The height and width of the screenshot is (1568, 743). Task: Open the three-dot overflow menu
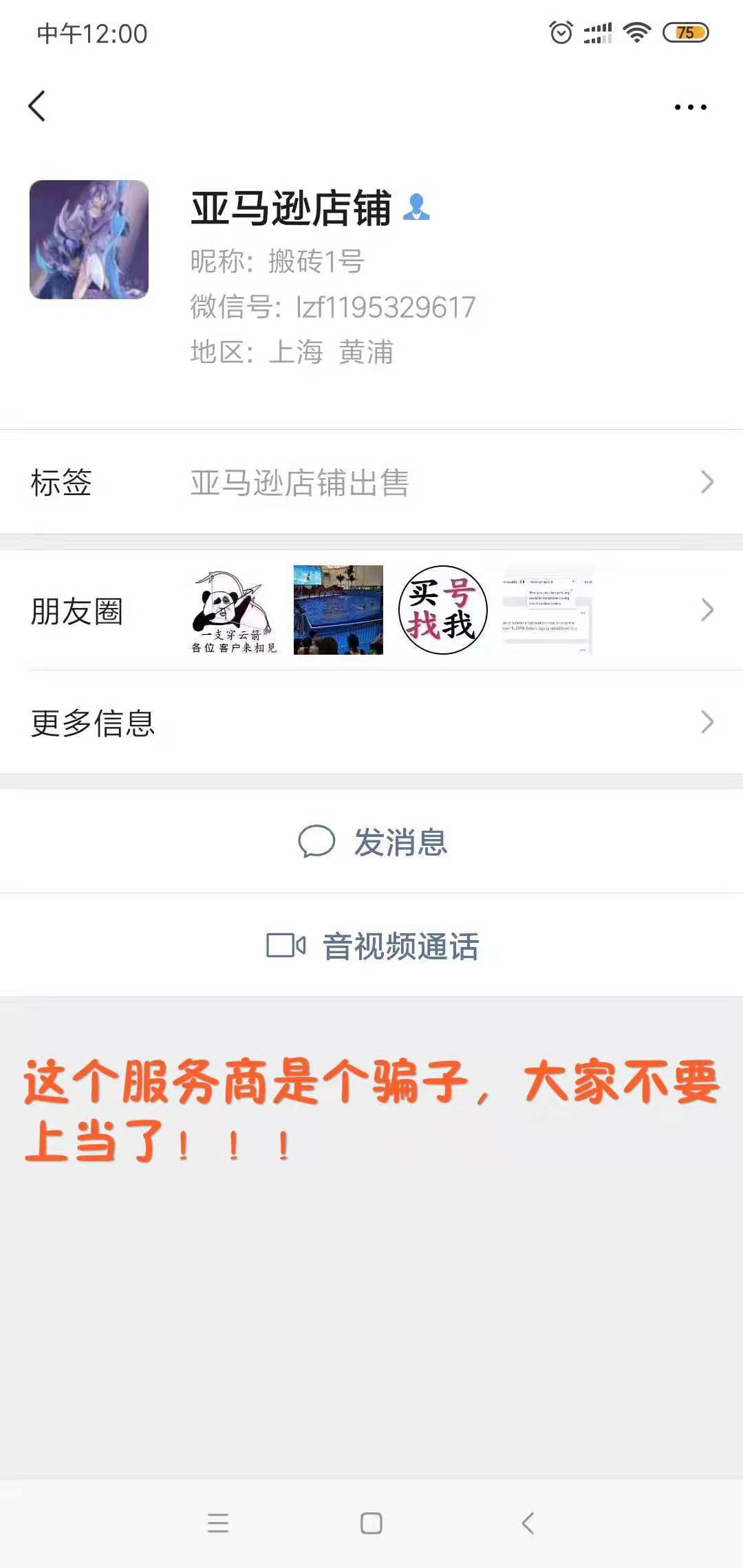click(x=690, y=107)
